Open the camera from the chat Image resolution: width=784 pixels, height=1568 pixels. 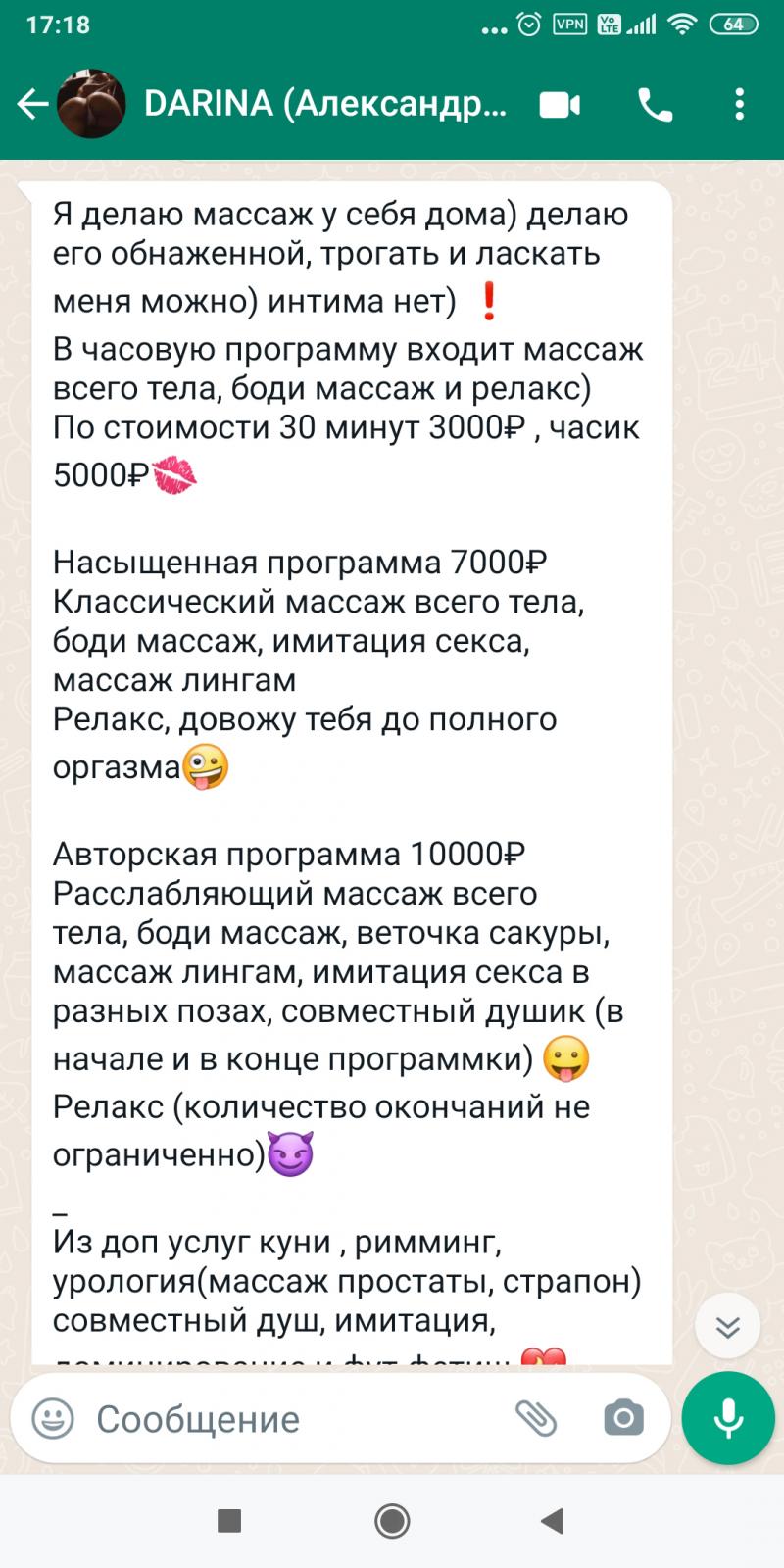[623, 1418]
